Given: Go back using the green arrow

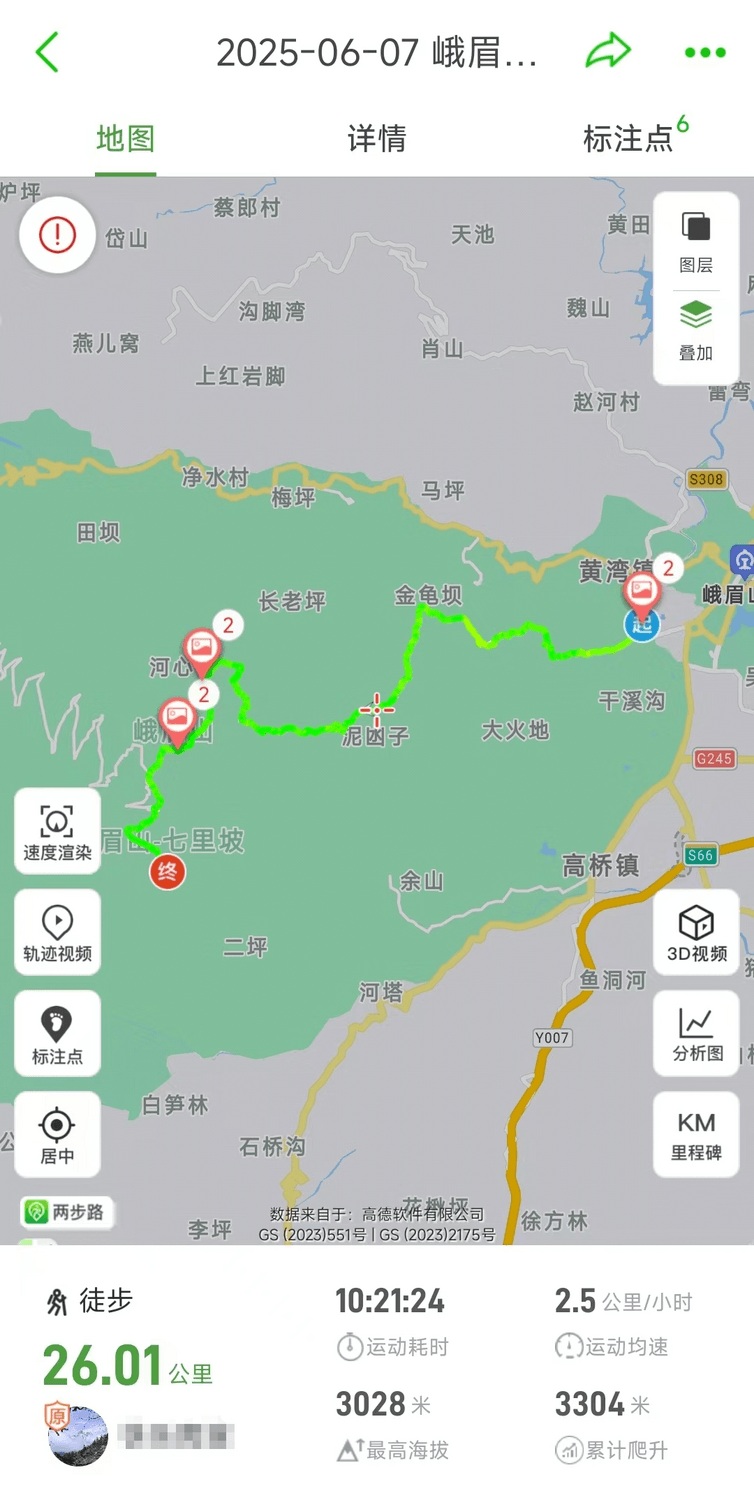Looking at the screenshot, I should 47,52.
